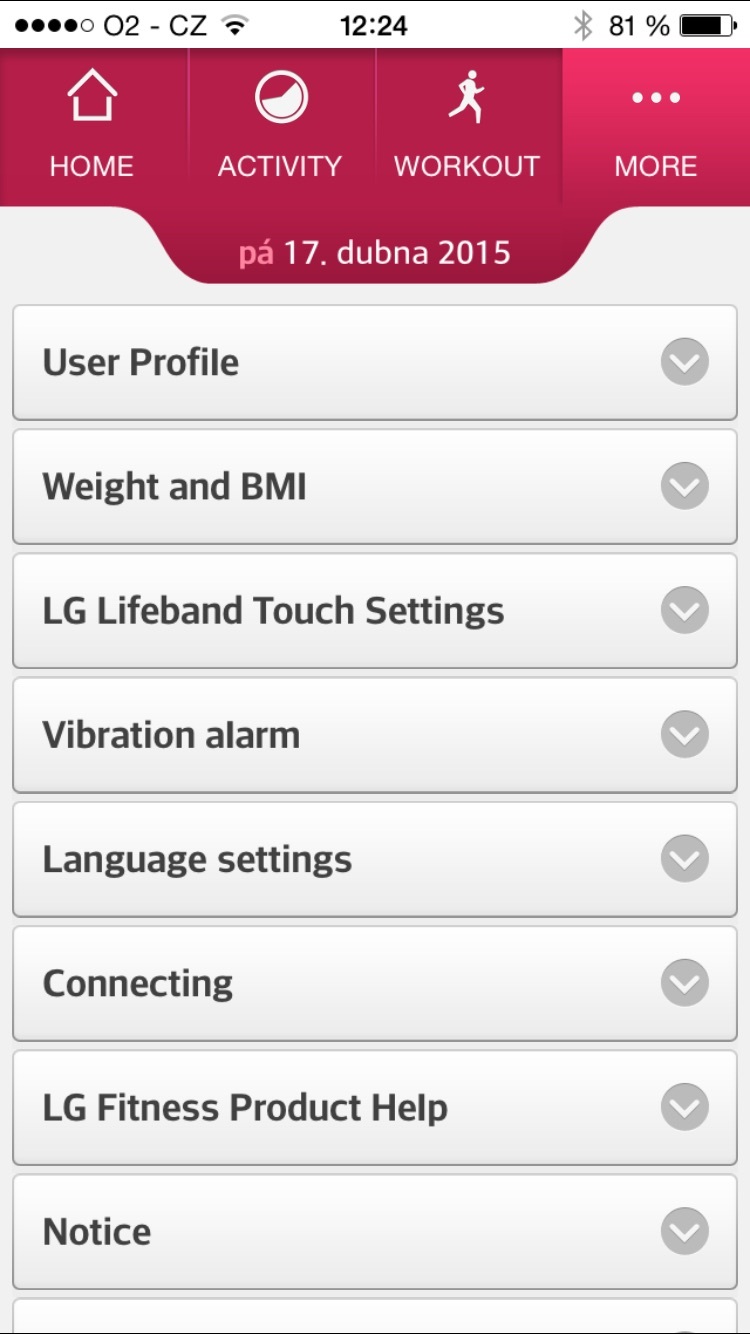Toggle Vibration alarm settings open
Viewport: 750px width, 1334px height.
(375, 735)
